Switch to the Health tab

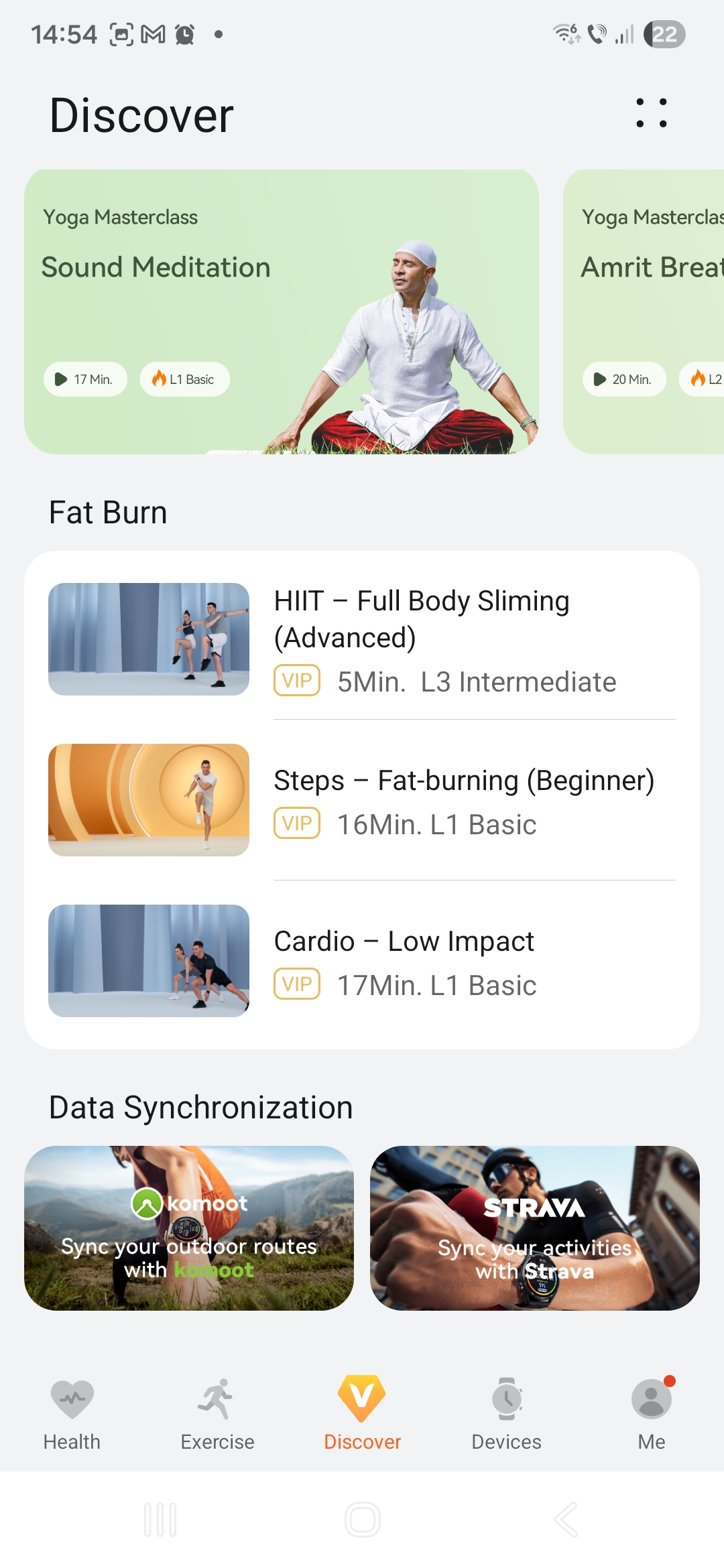[x=72, y=1413]
